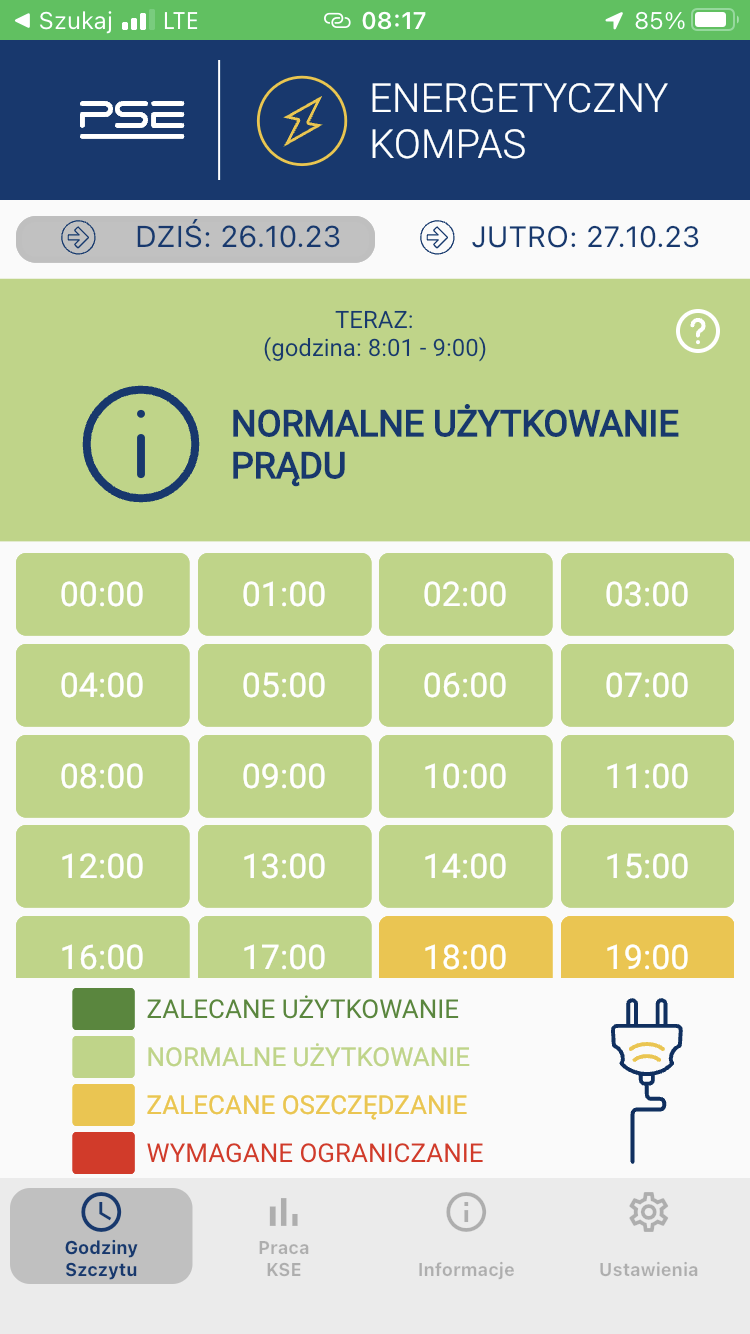750x1334 pixels.
Task: Switch to the Informacje tab
Action: pos(466,1236)
